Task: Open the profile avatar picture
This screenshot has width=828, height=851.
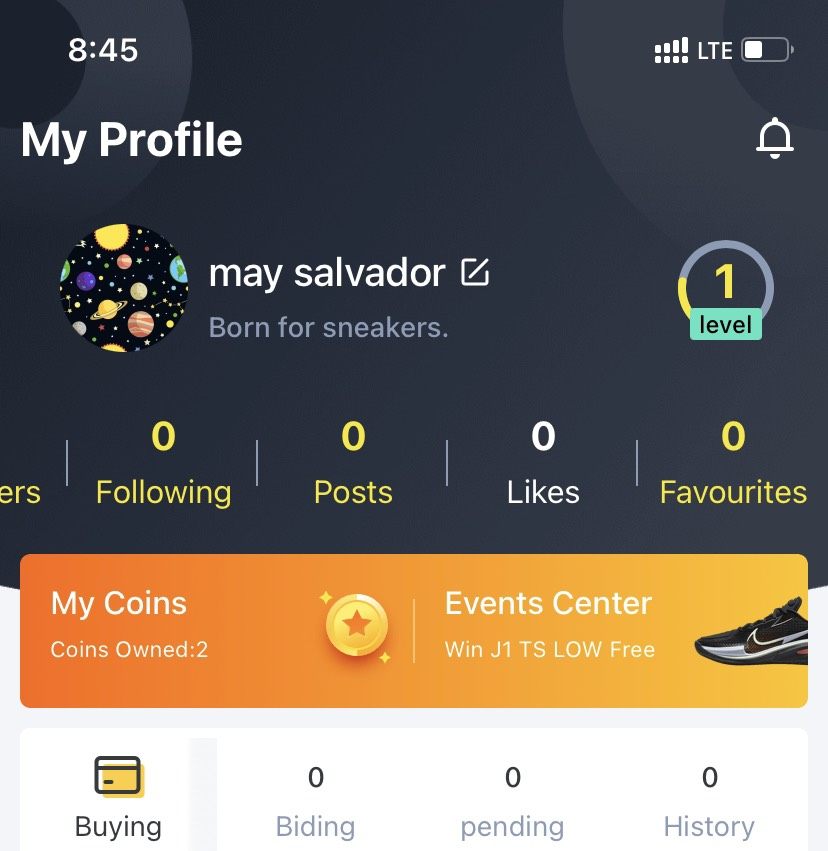Action: pos(124,287)
